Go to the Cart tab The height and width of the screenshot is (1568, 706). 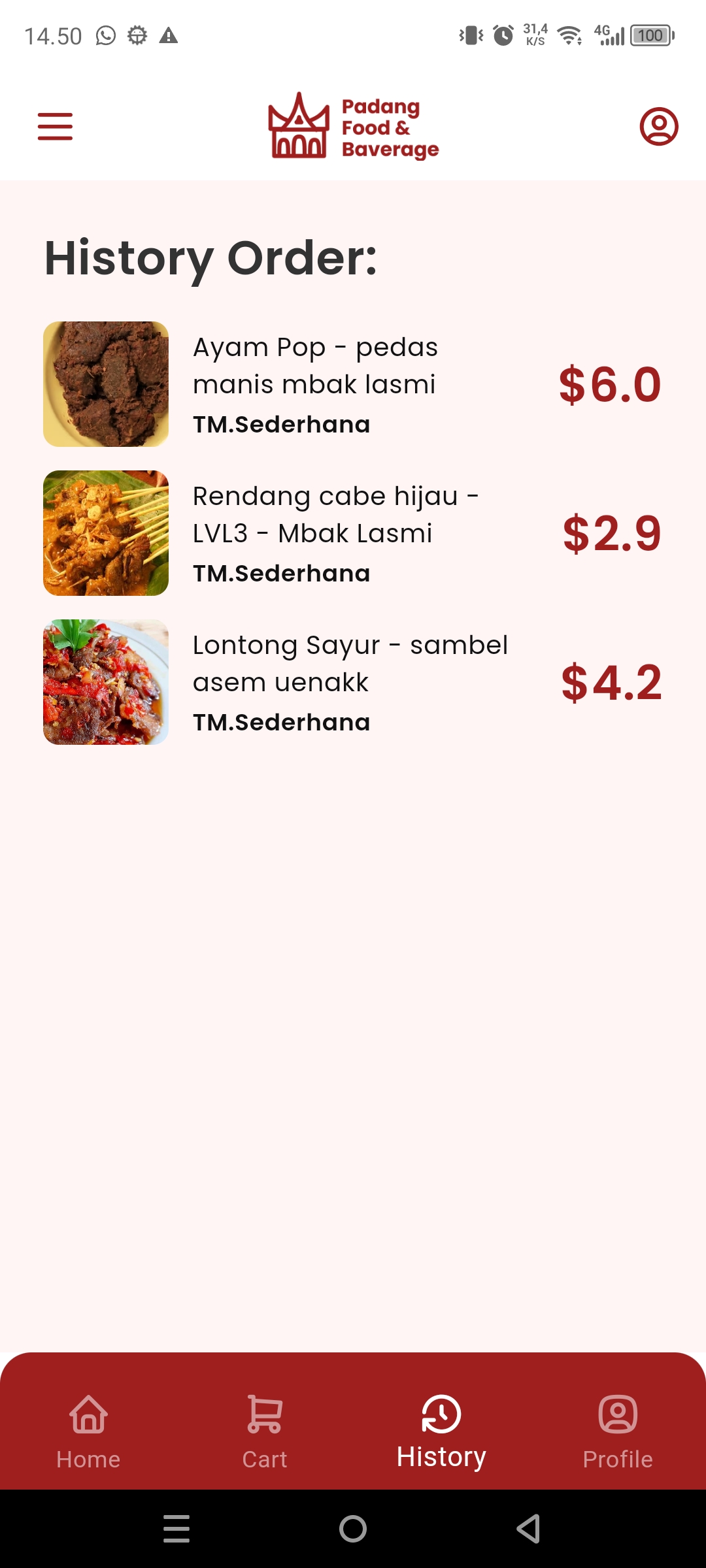[265, 1431]
